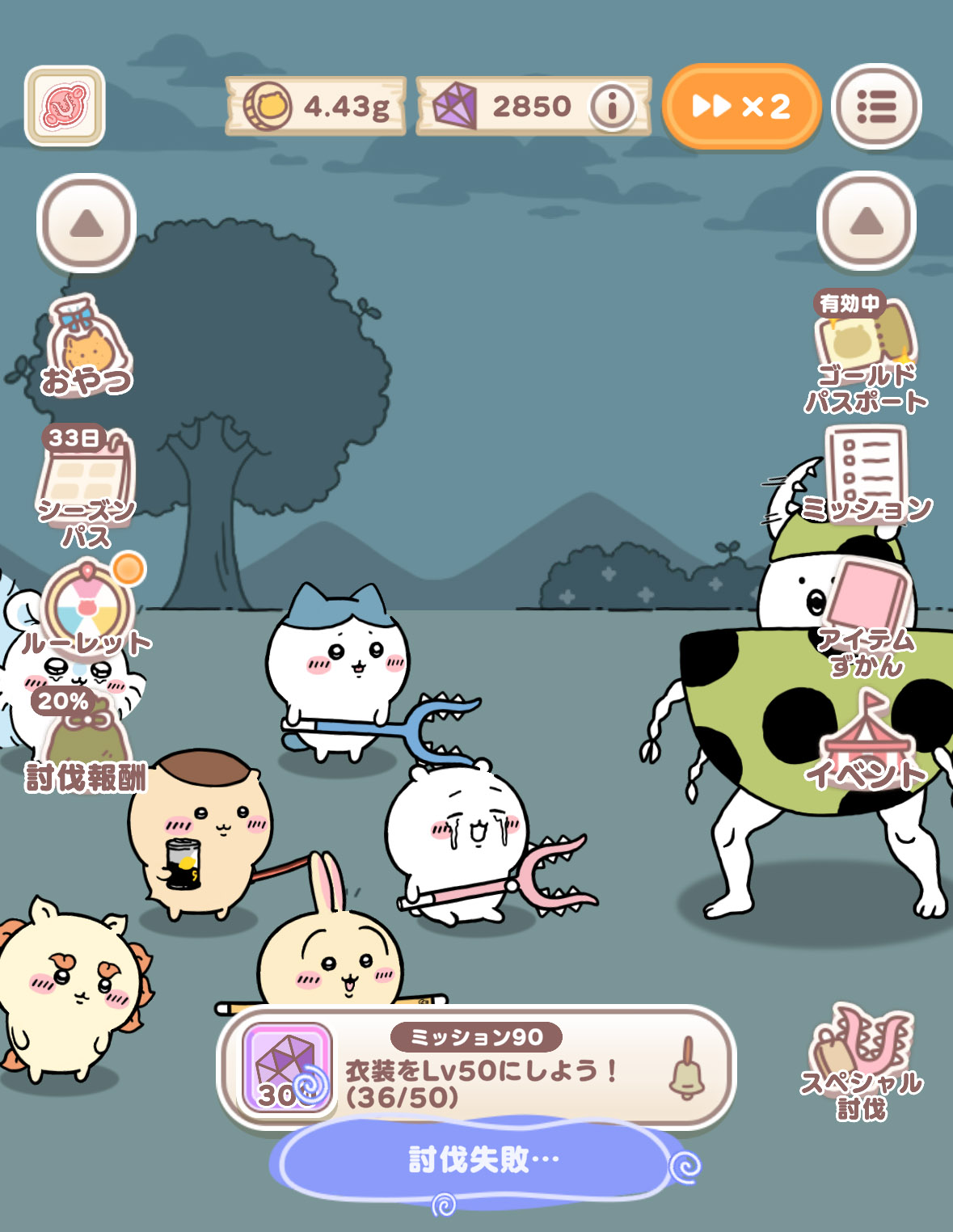Open the シーズンパス season pass

point(86,485)
